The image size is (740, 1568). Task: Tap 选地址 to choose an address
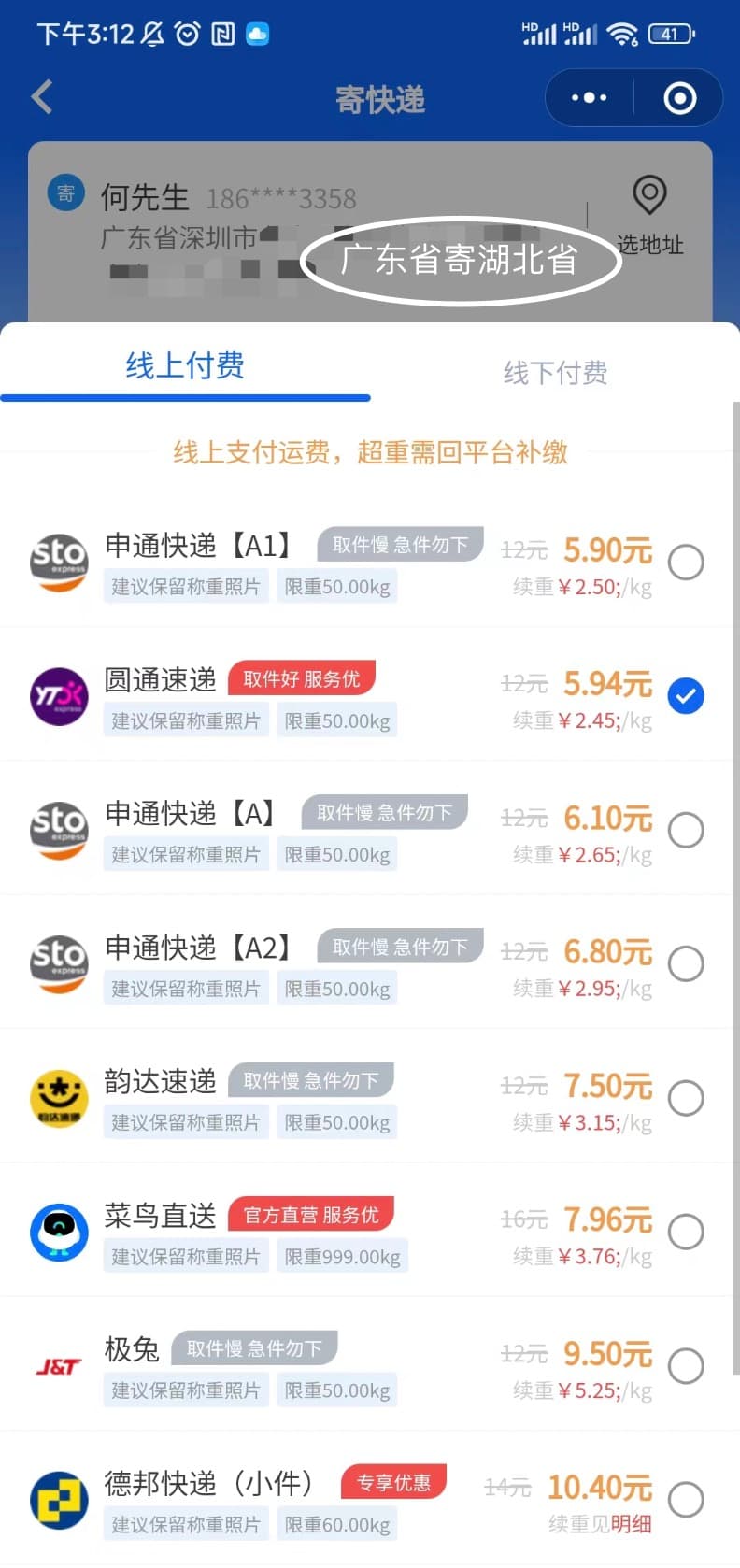pos(650,217)
